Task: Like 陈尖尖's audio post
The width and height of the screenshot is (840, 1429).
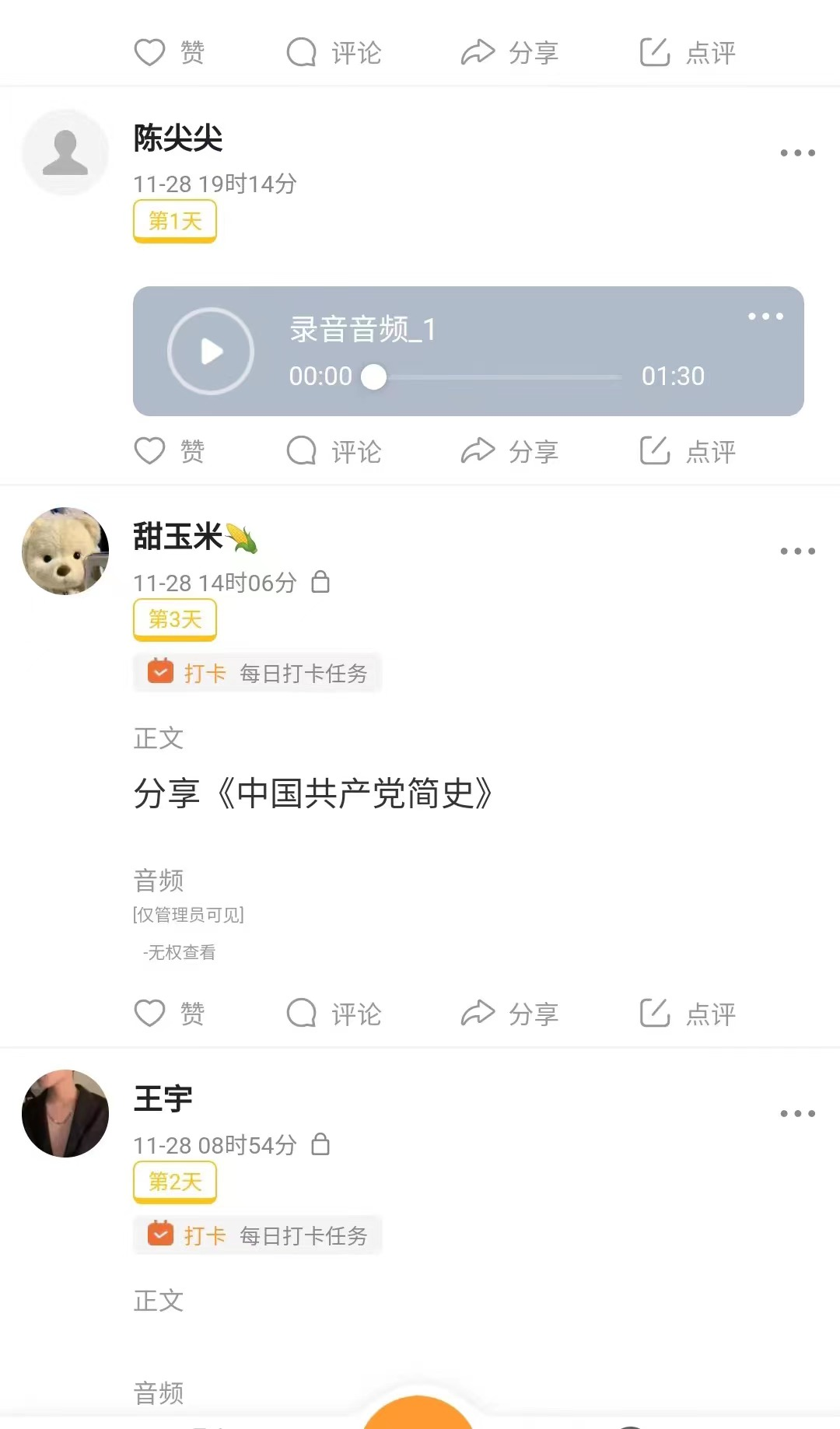Action: (169, 451)
